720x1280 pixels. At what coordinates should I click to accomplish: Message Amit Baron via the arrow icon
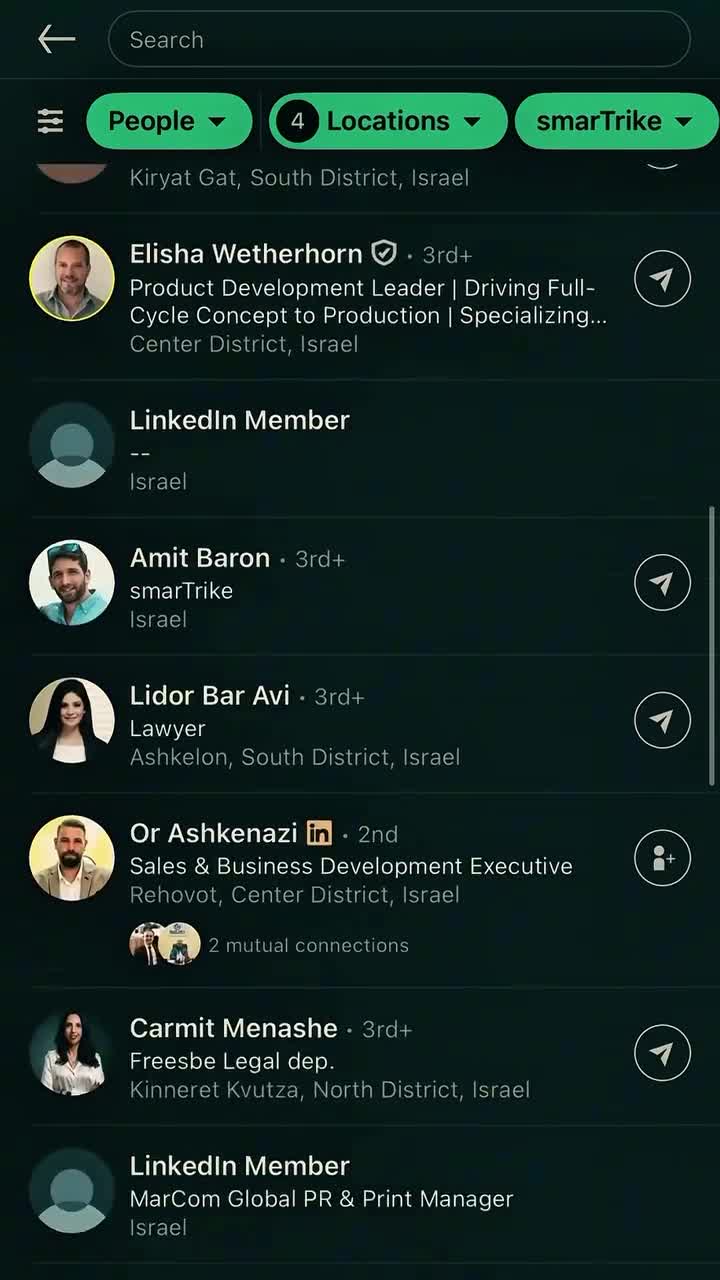click(x=662, y=582)
